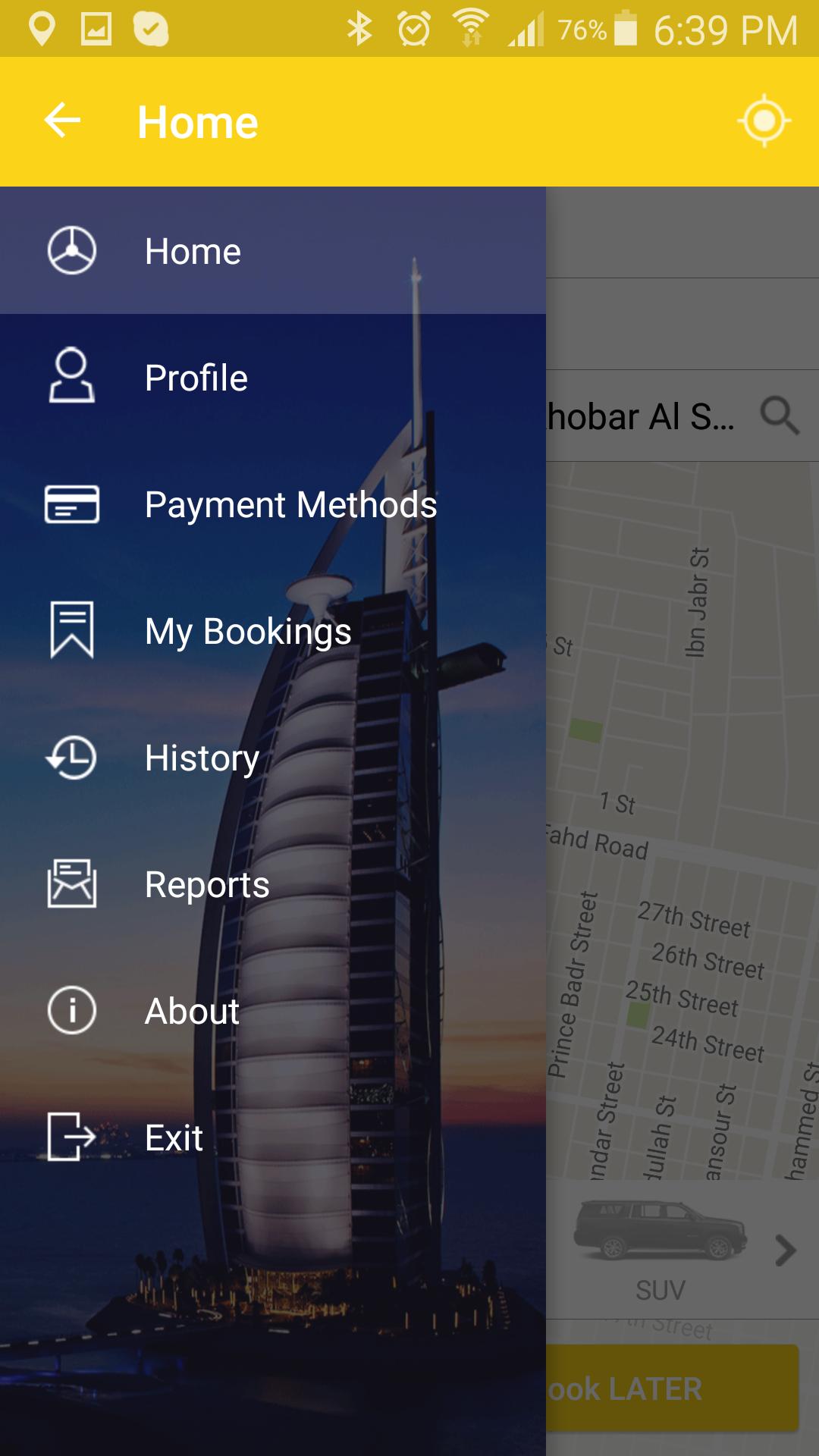Collapse the navigation drawer with the back arrow

click(61, 120)
